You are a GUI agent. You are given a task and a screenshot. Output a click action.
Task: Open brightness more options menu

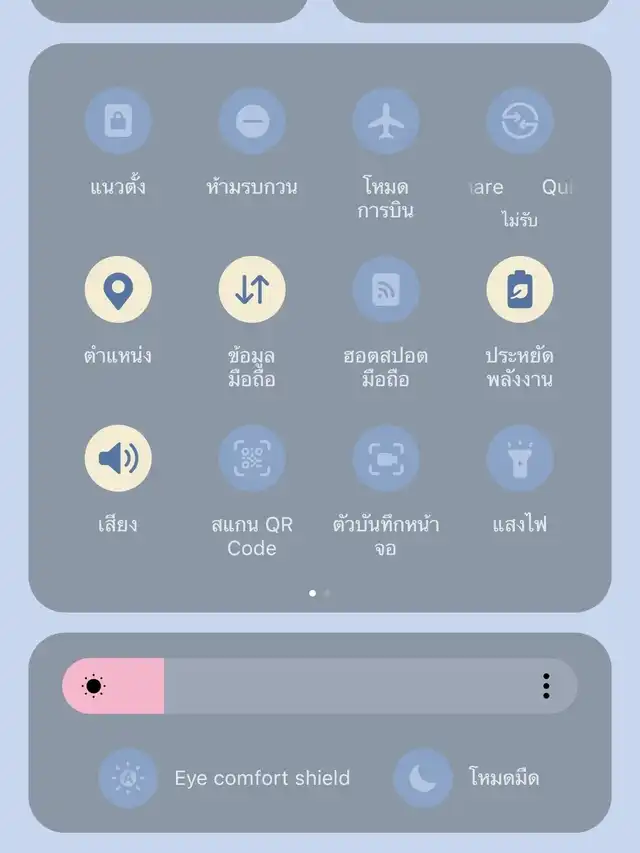546,686
